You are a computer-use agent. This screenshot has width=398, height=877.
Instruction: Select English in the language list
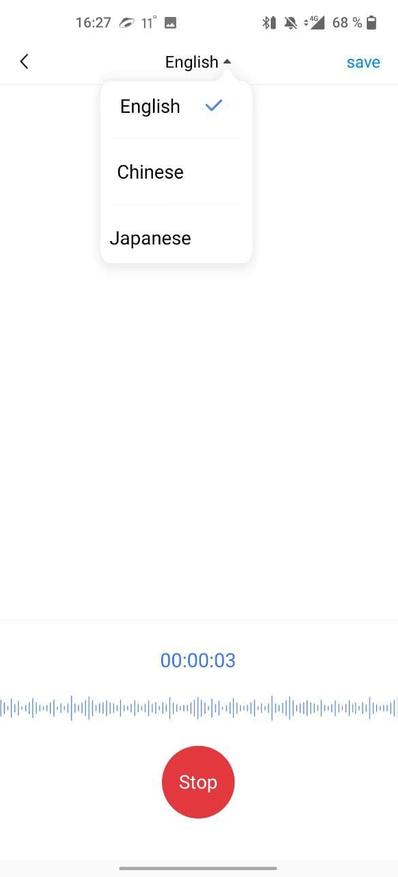coord(176,106)
